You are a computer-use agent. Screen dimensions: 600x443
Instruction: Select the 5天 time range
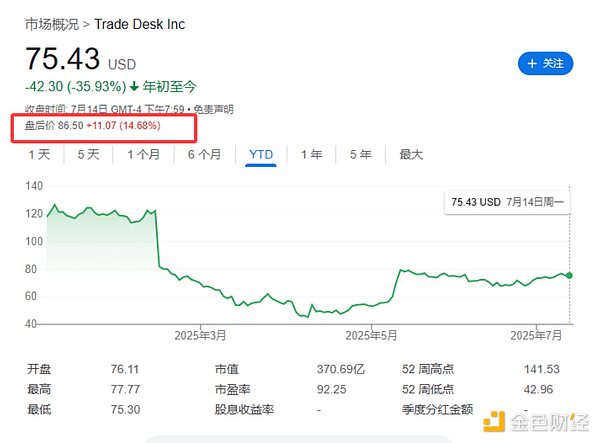click(89, 154)
